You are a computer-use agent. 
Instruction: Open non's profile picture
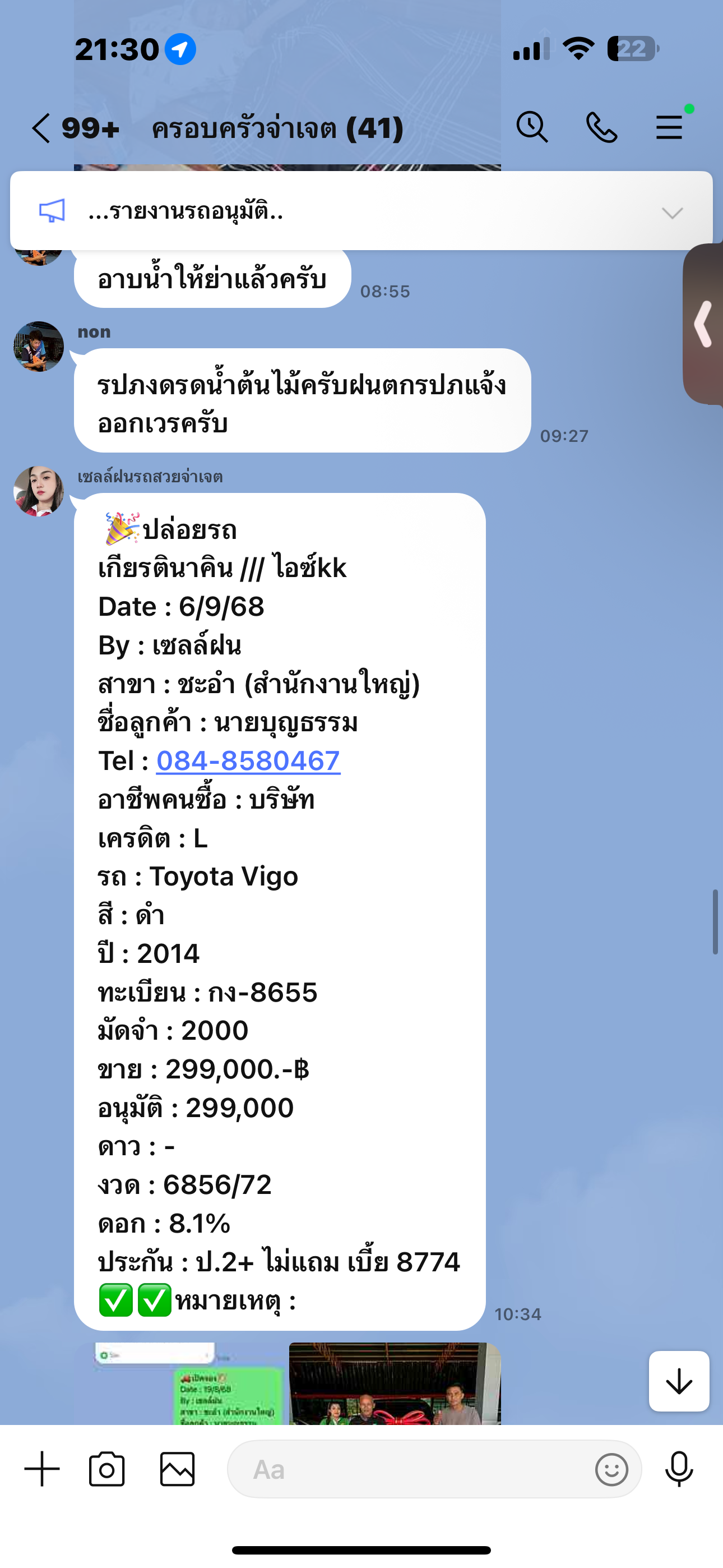point(39,347)
